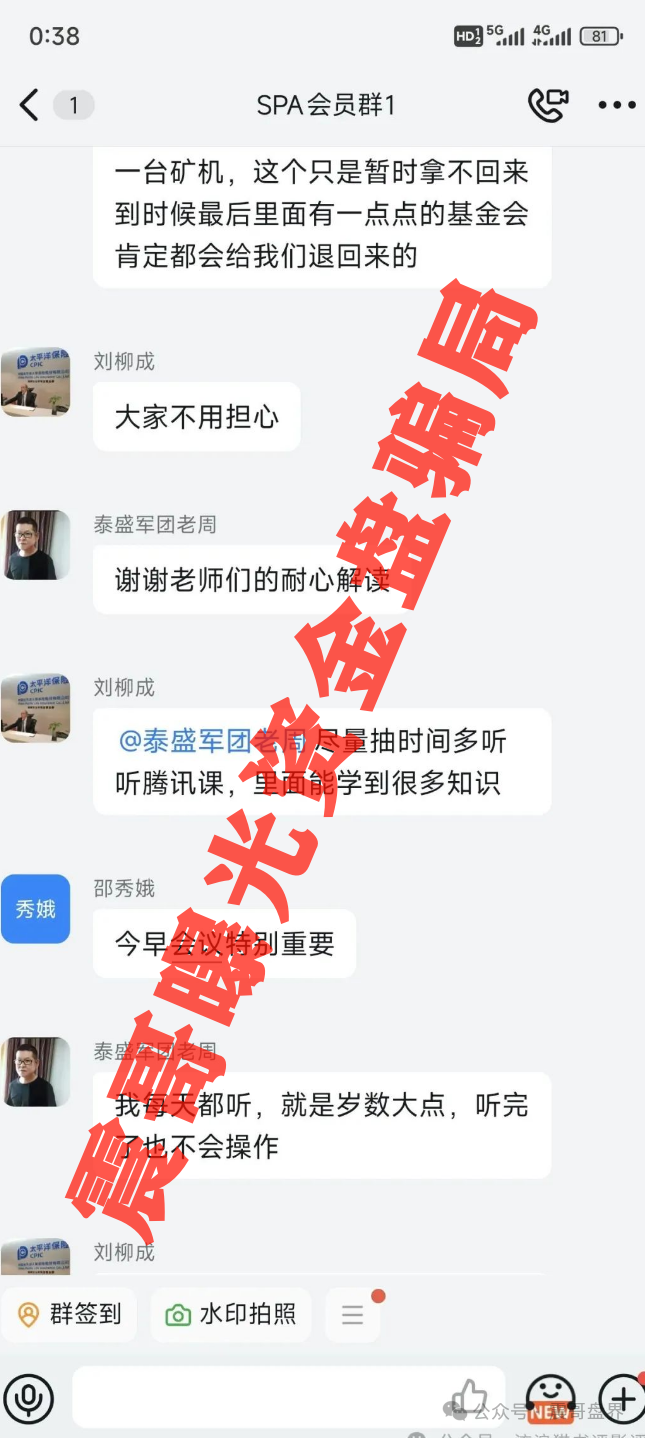Open 泰盛军团老周's avatar beside 谢谢老师们的耐心解读
Image resolution: width=645 pixels, height=1438 pixels.
(36, 545)
